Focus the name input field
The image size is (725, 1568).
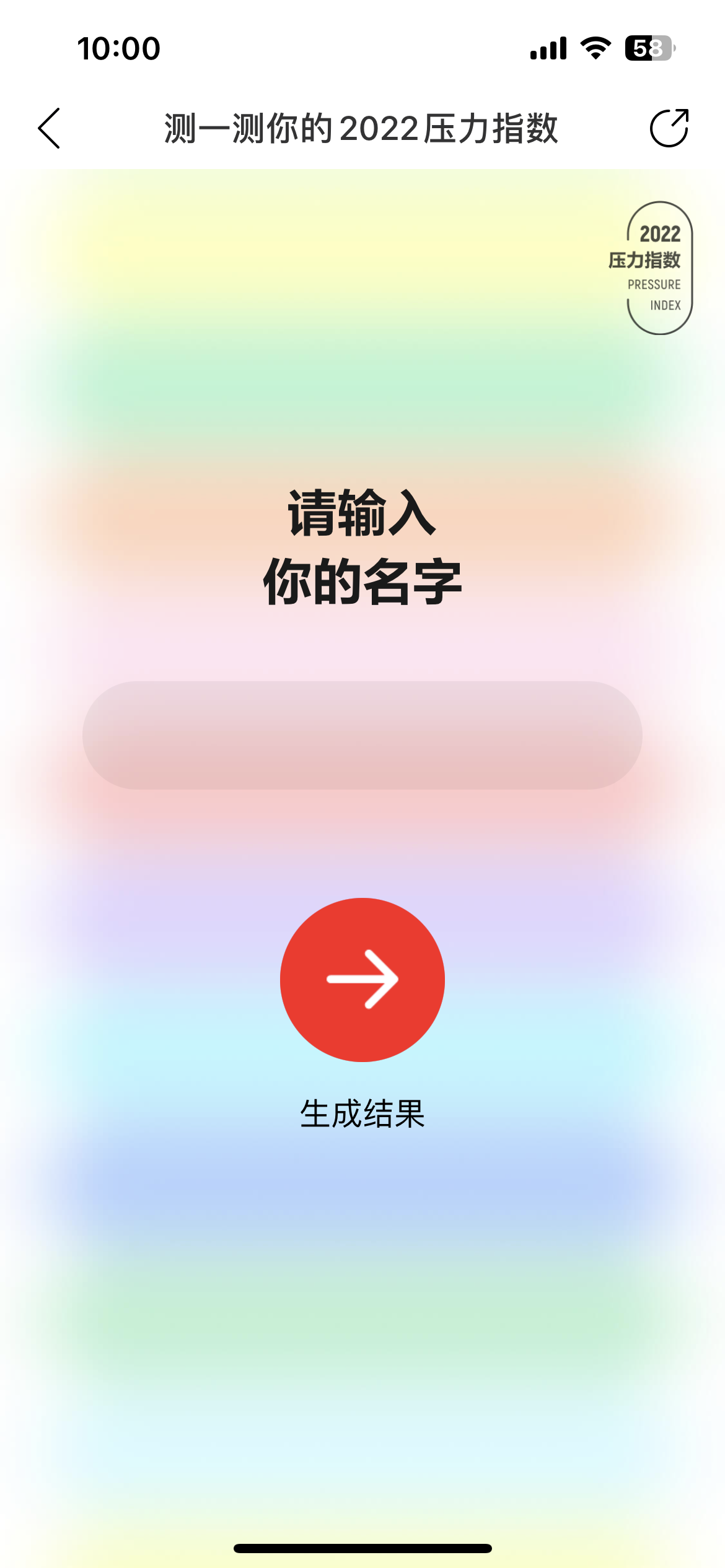pyautogui.click(x=362, y=735)
